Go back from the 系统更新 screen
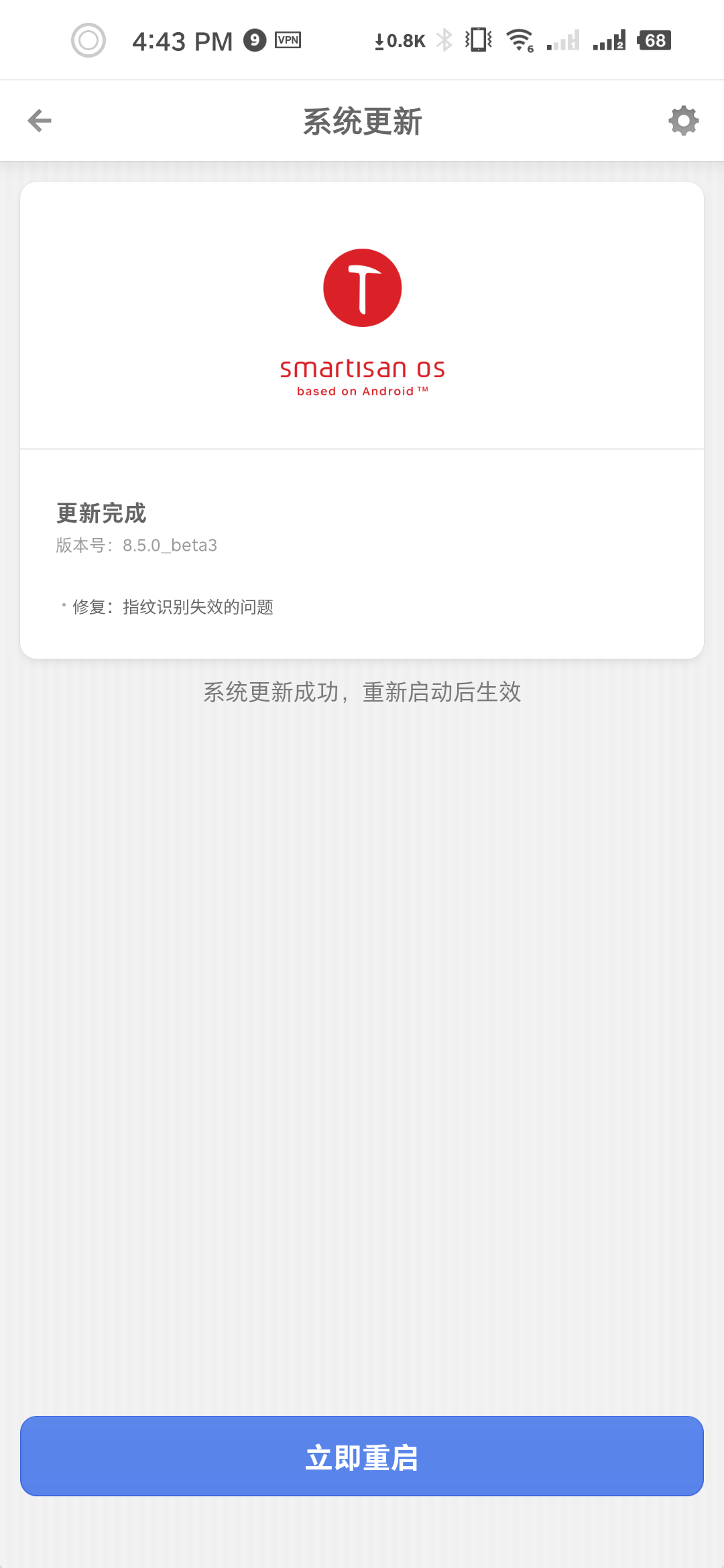This screenshot has width=724, height=1568. pos(40,121)
